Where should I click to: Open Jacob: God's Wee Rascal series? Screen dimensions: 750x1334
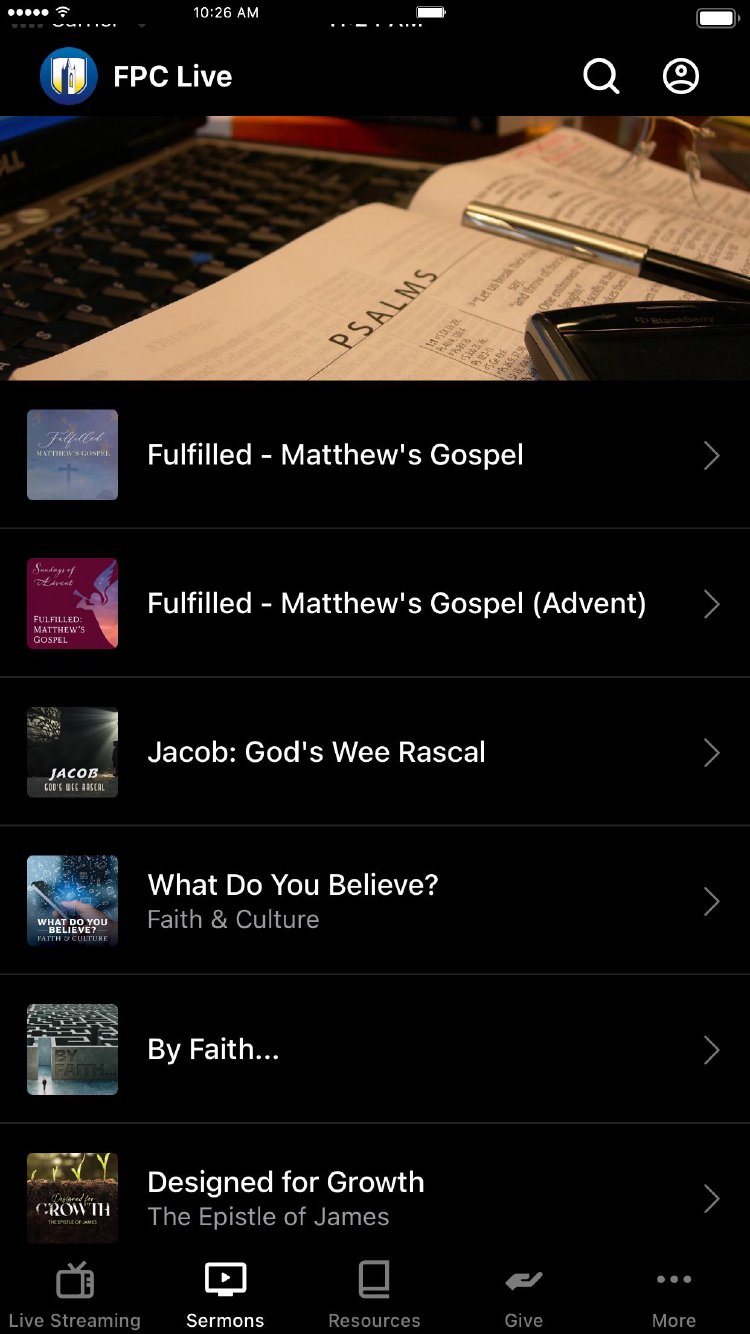coord(375,752)
